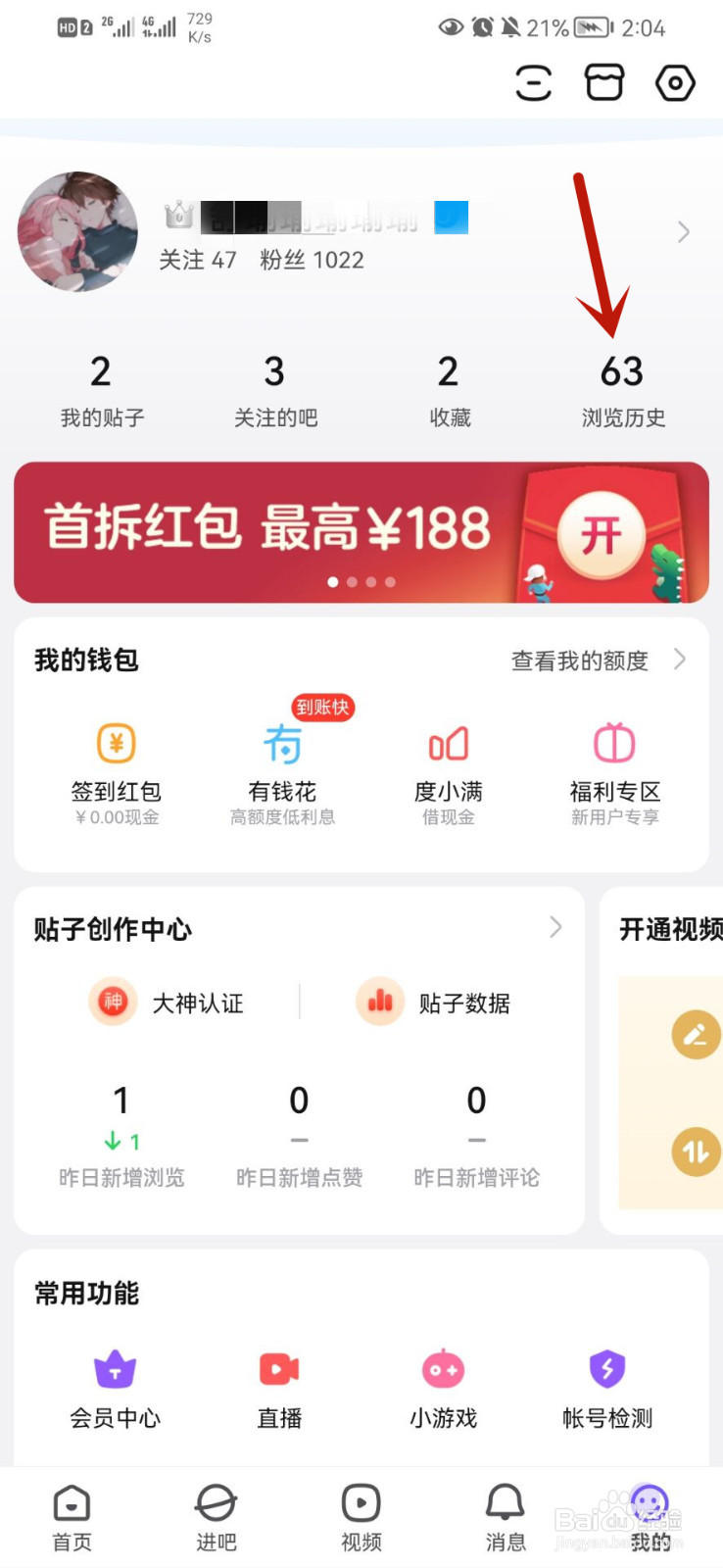This screenshot has width=723, height=1568.
Task: Open 查看我的额度 via its chevron
Action: 681,660
